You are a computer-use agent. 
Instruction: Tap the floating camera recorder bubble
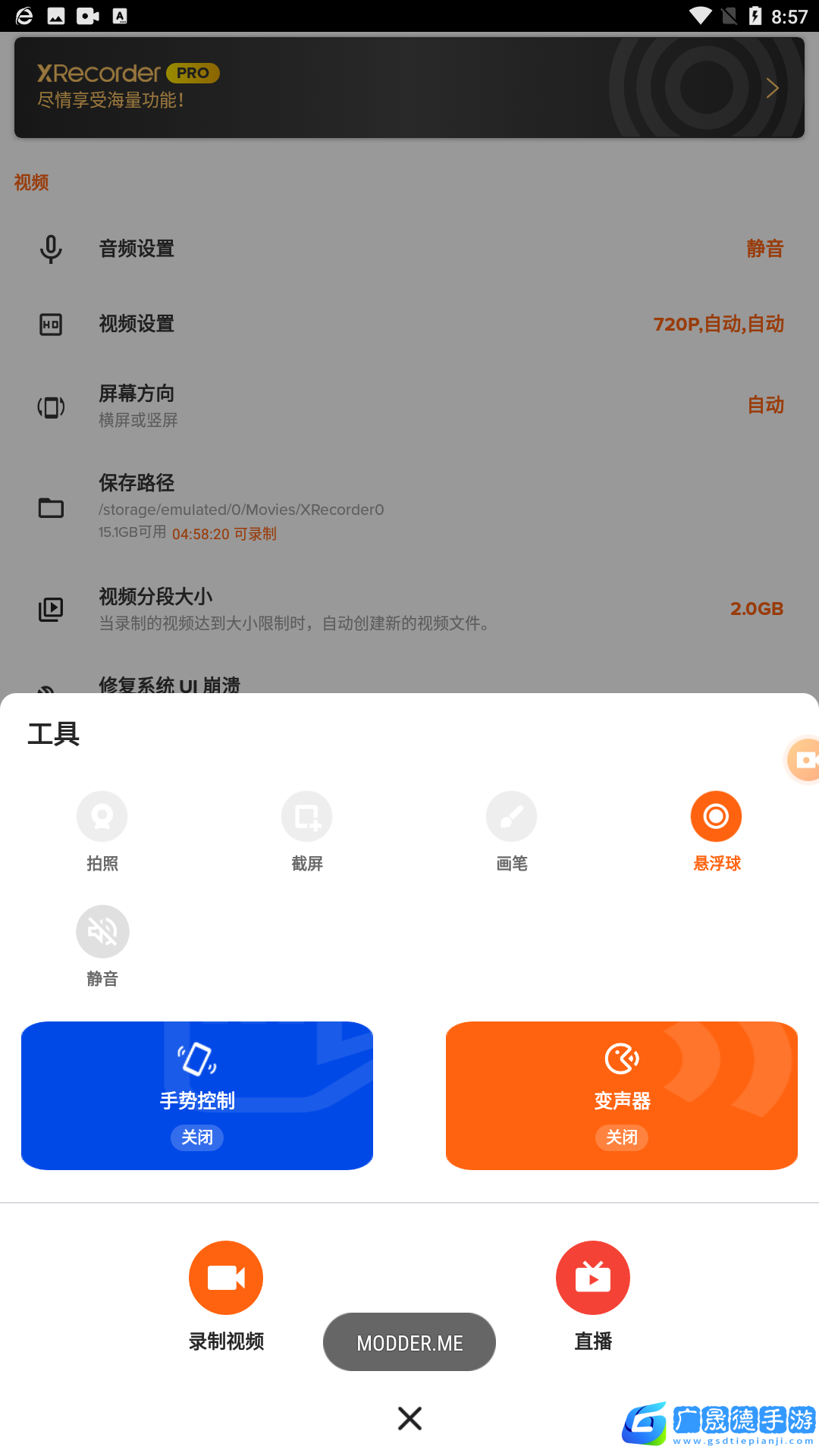(804, 760)
